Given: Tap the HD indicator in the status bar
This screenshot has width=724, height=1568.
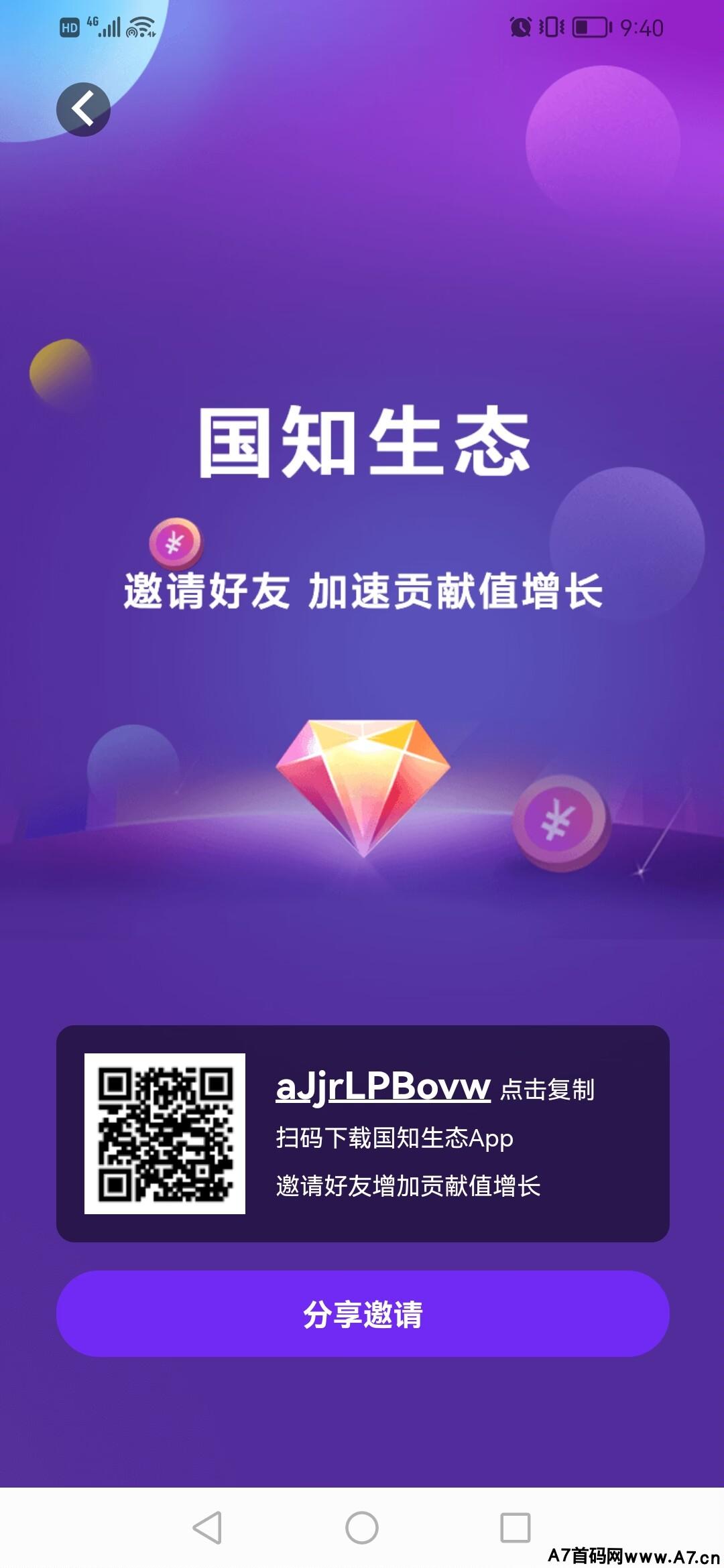Looking at the screenshot, I should click(x=70, y=28).
